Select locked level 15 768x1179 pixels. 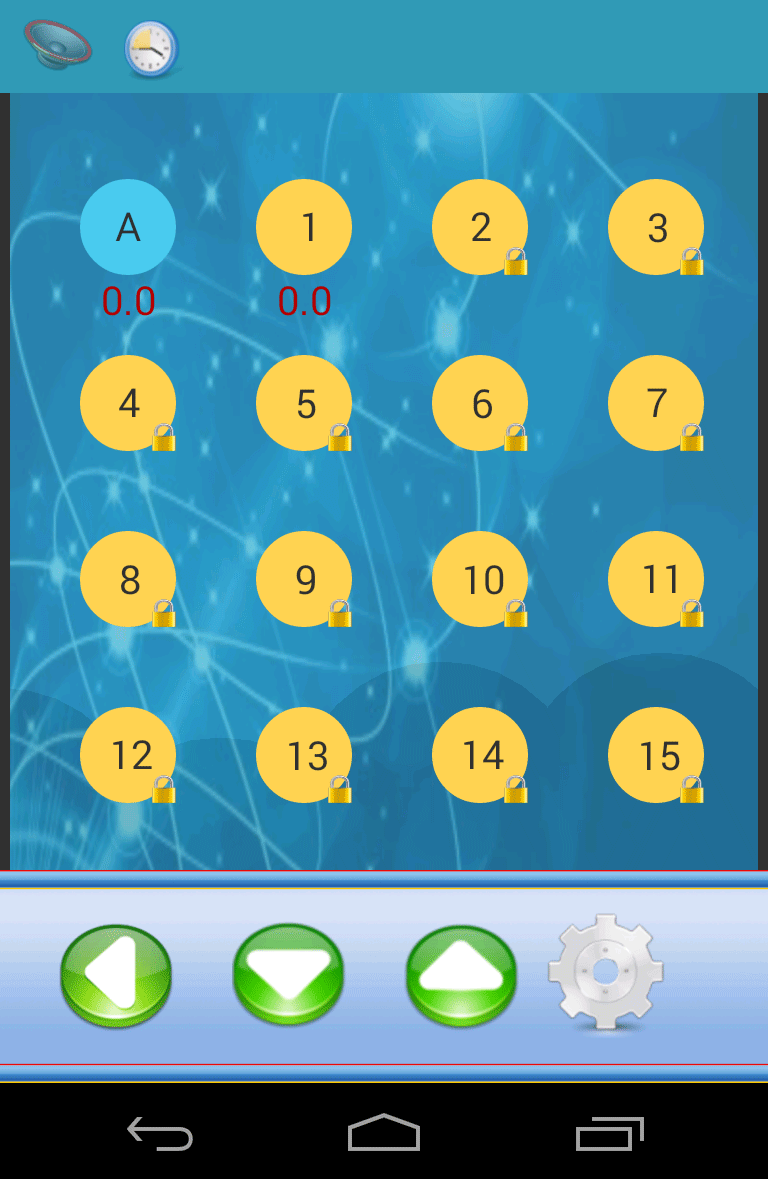pos(656,755)
